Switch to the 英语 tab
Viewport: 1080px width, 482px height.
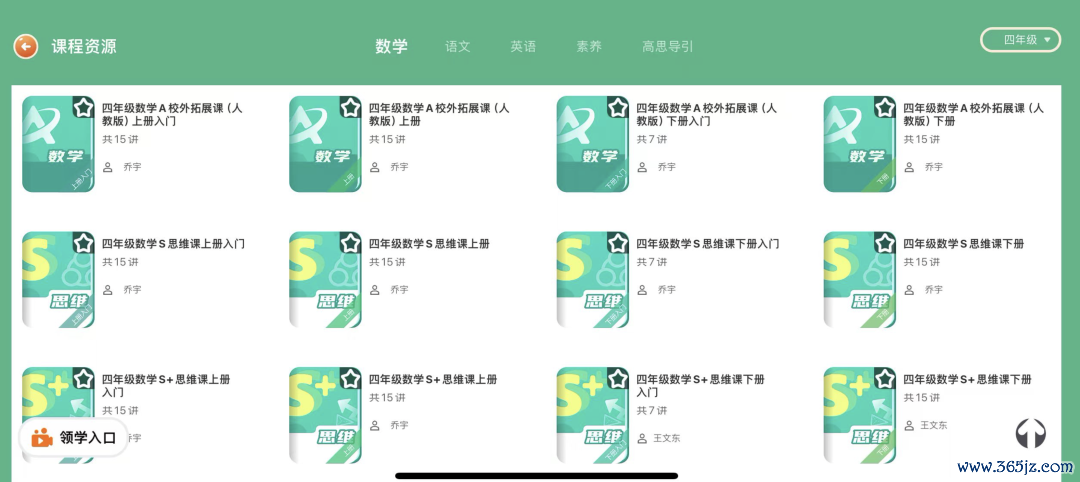coord(523,46)
